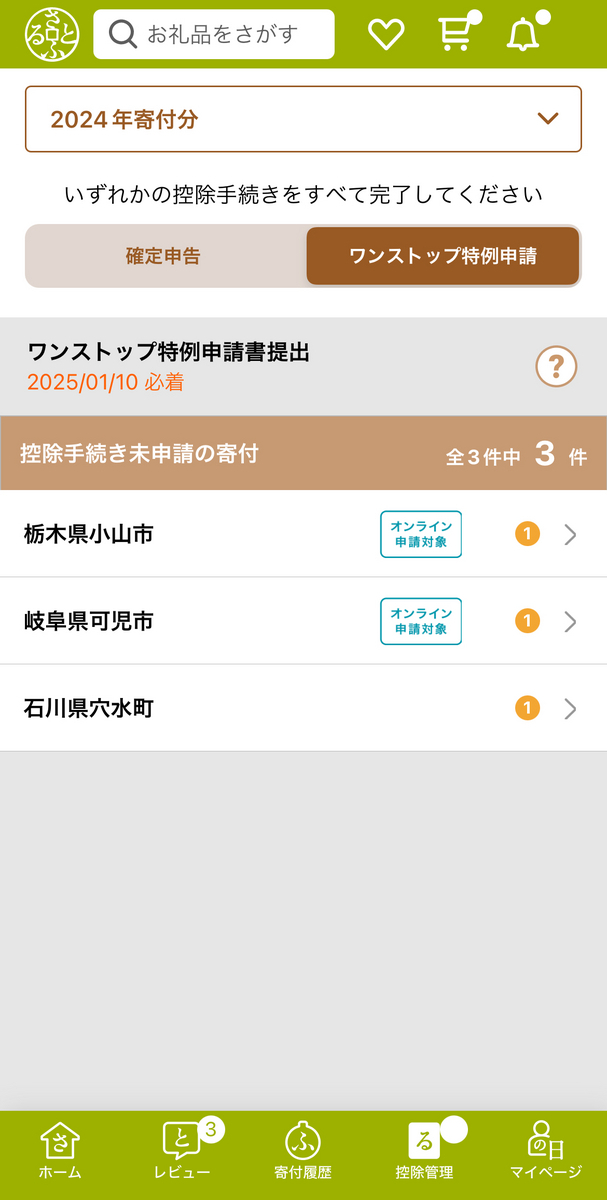Open the 寄付履歴 tab

coord(303,1152)
